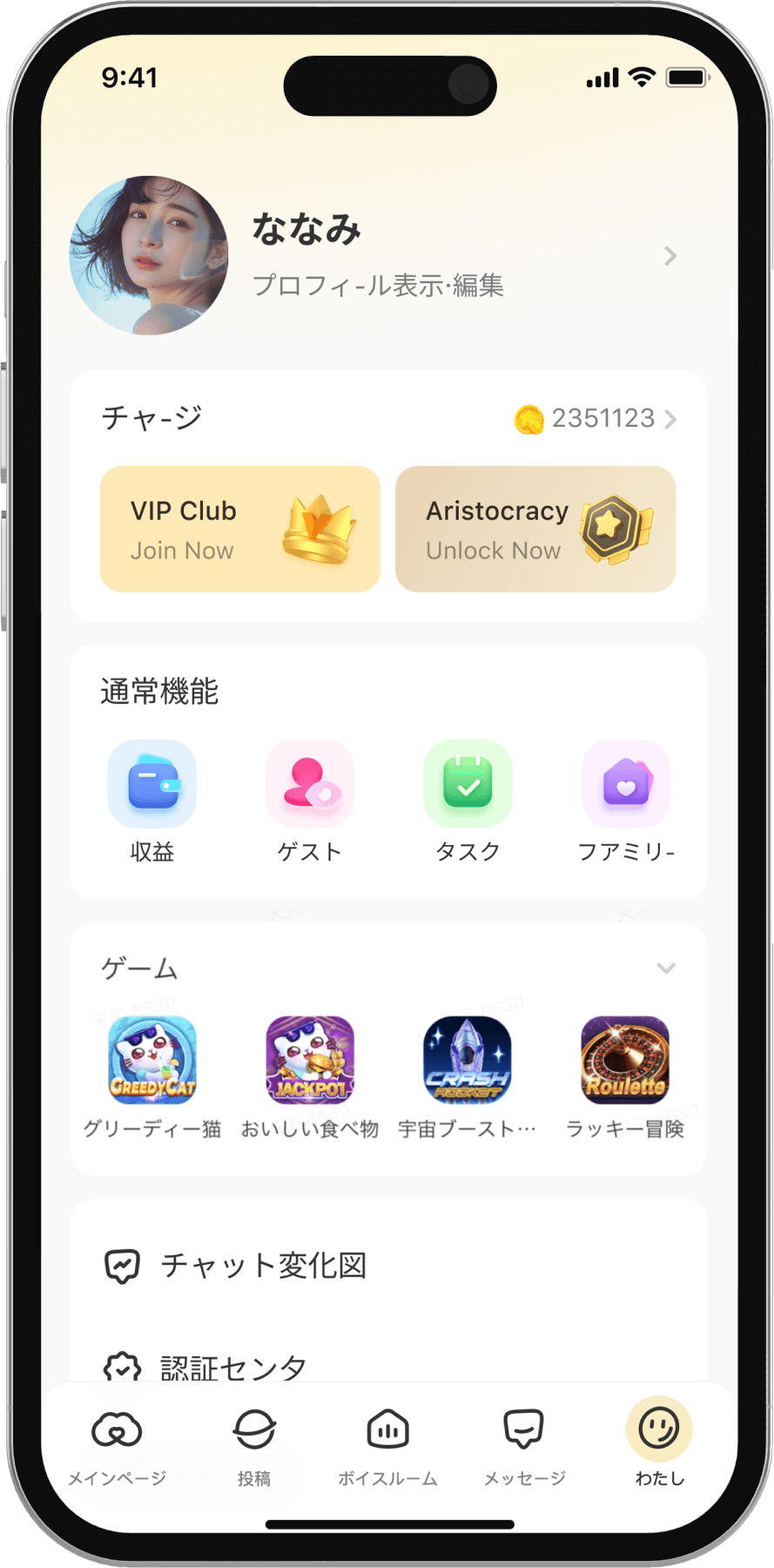Join the VIP Club
This screenshot has height=1568, width=774.
point(240,530)
